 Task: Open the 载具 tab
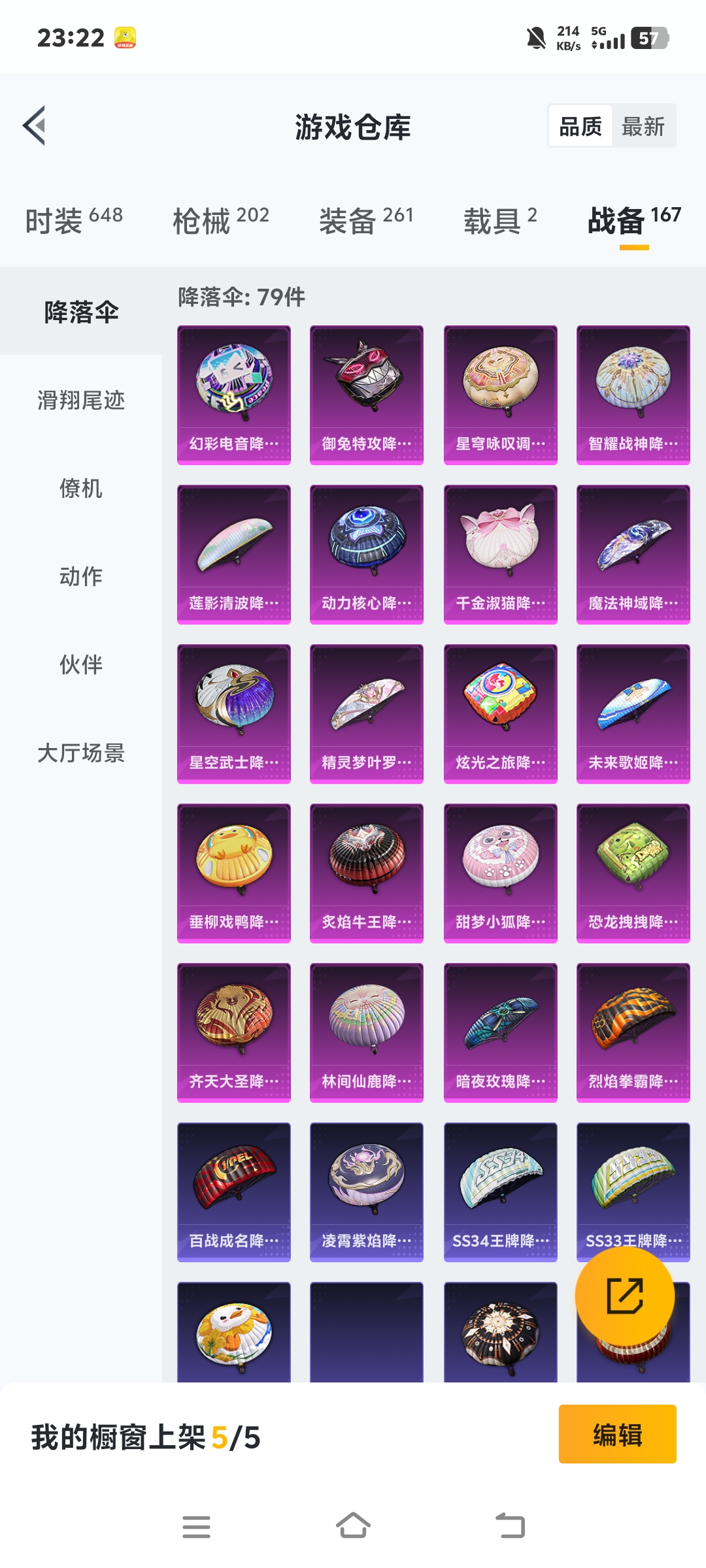point(499,221)
